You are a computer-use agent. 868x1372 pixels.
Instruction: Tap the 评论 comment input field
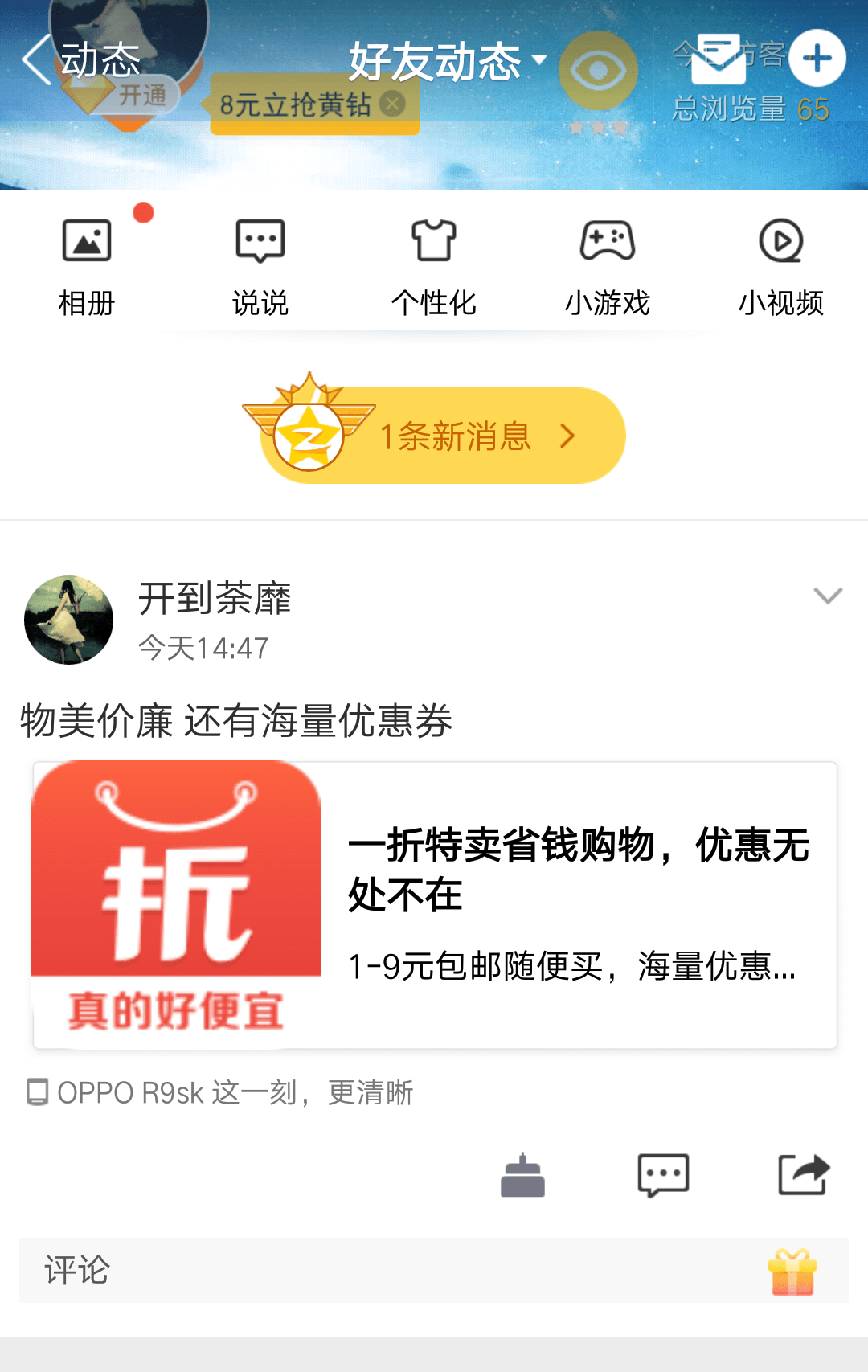386,1270
